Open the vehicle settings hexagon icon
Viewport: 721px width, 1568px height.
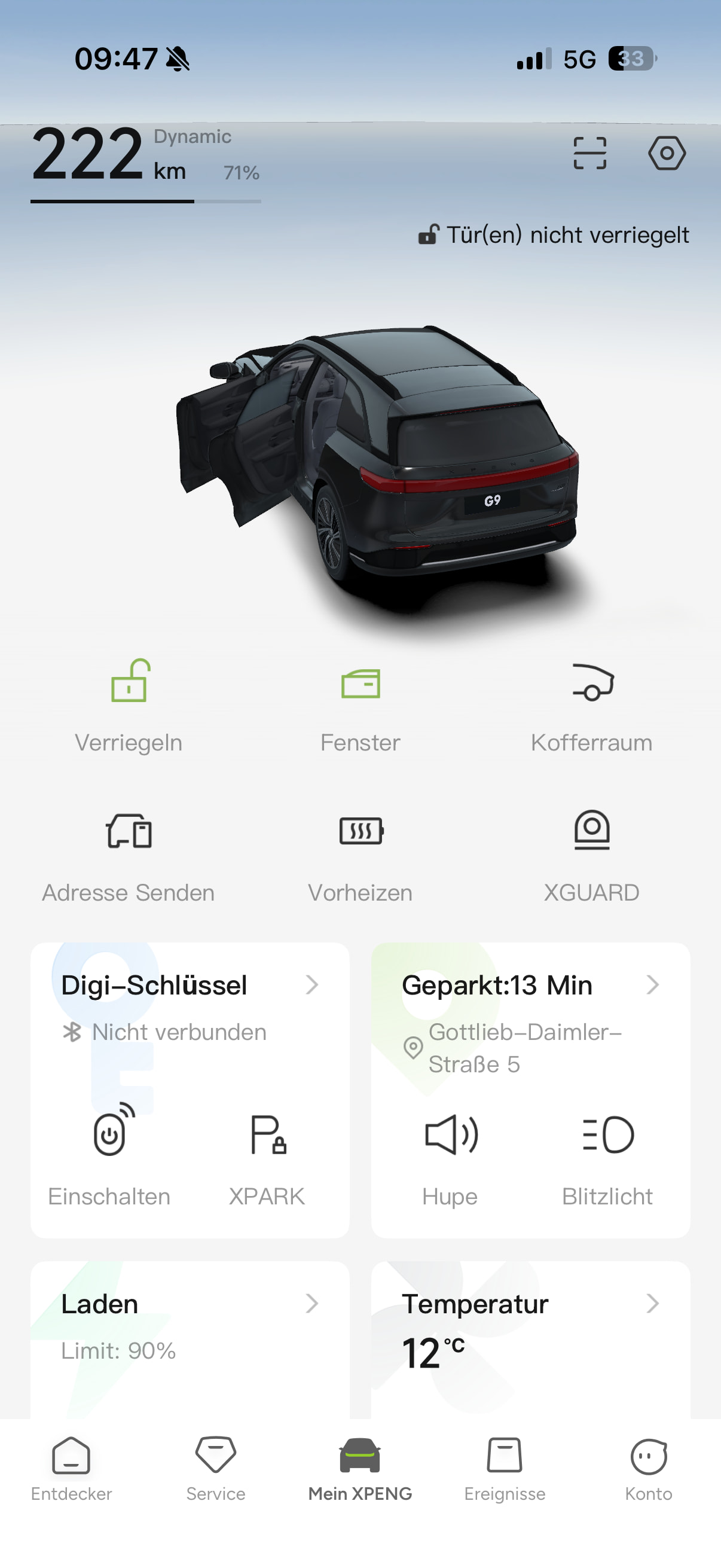[666, 152]
